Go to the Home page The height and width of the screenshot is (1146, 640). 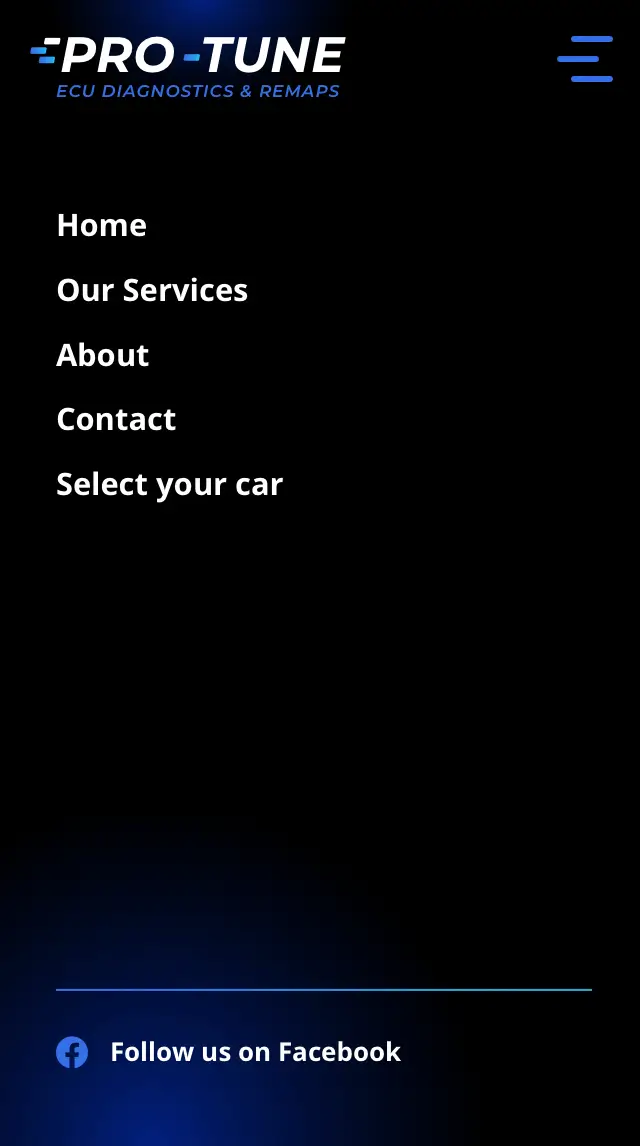(x=101, y=225)
